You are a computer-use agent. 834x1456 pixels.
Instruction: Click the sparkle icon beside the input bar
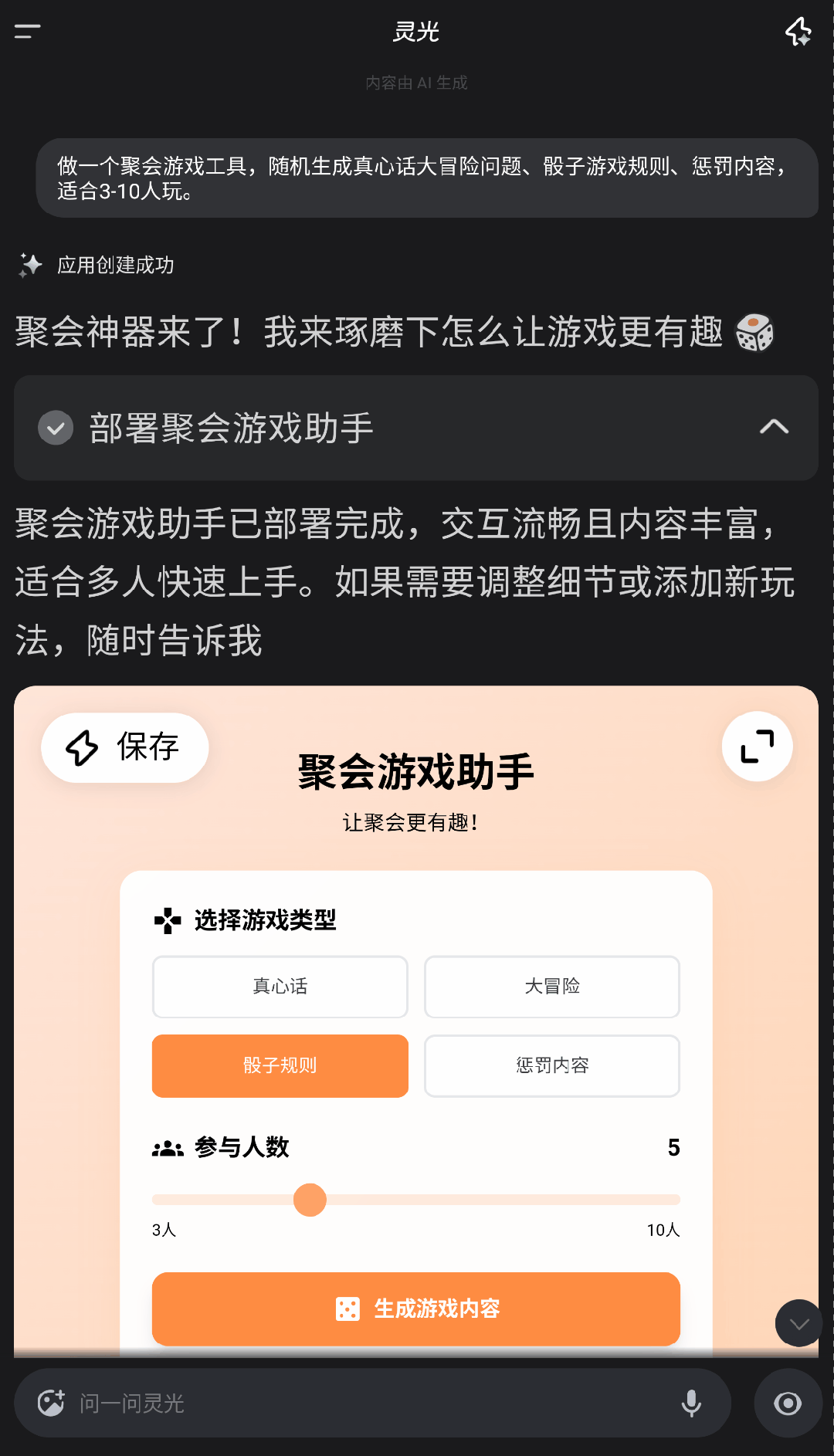pos(49,1404)
